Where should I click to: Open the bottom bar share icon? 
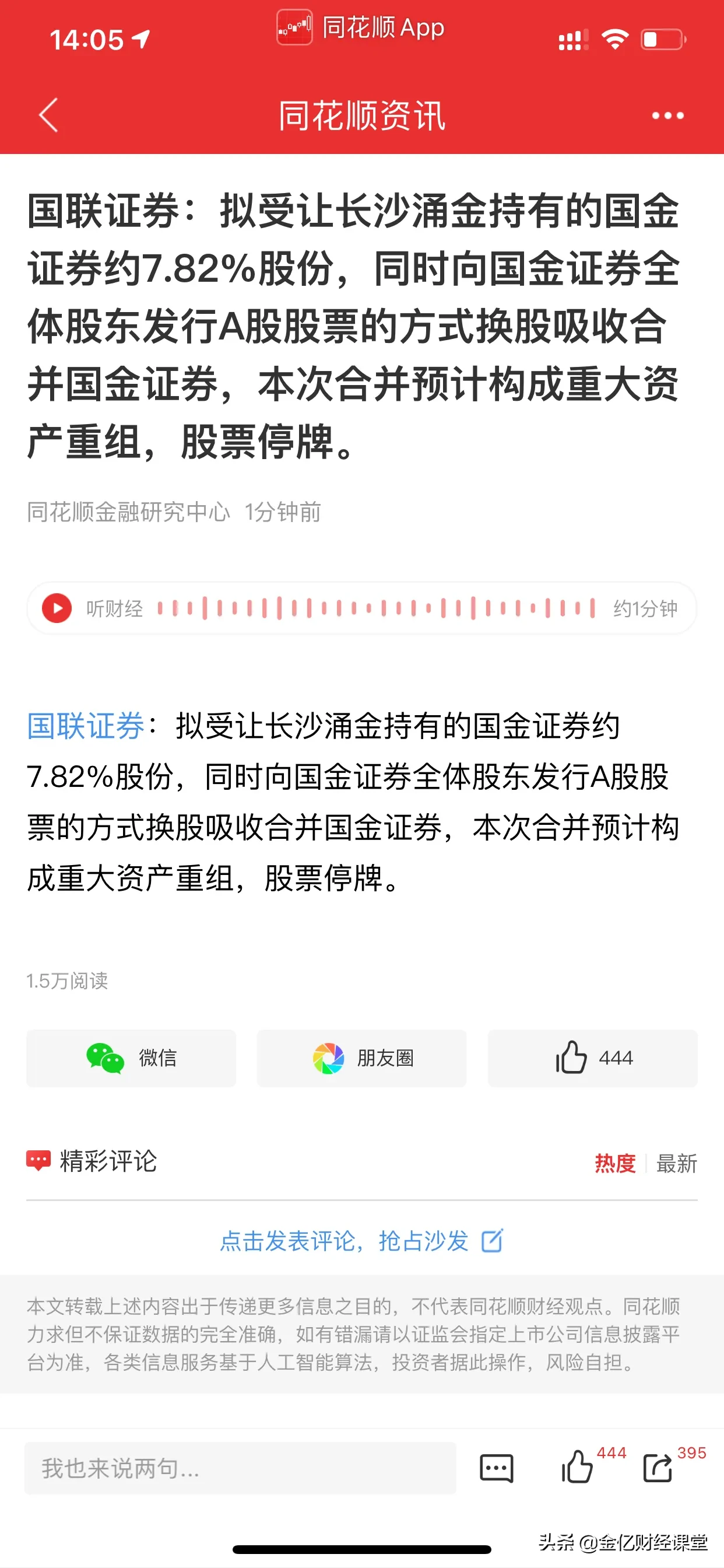coord(658,1467)
